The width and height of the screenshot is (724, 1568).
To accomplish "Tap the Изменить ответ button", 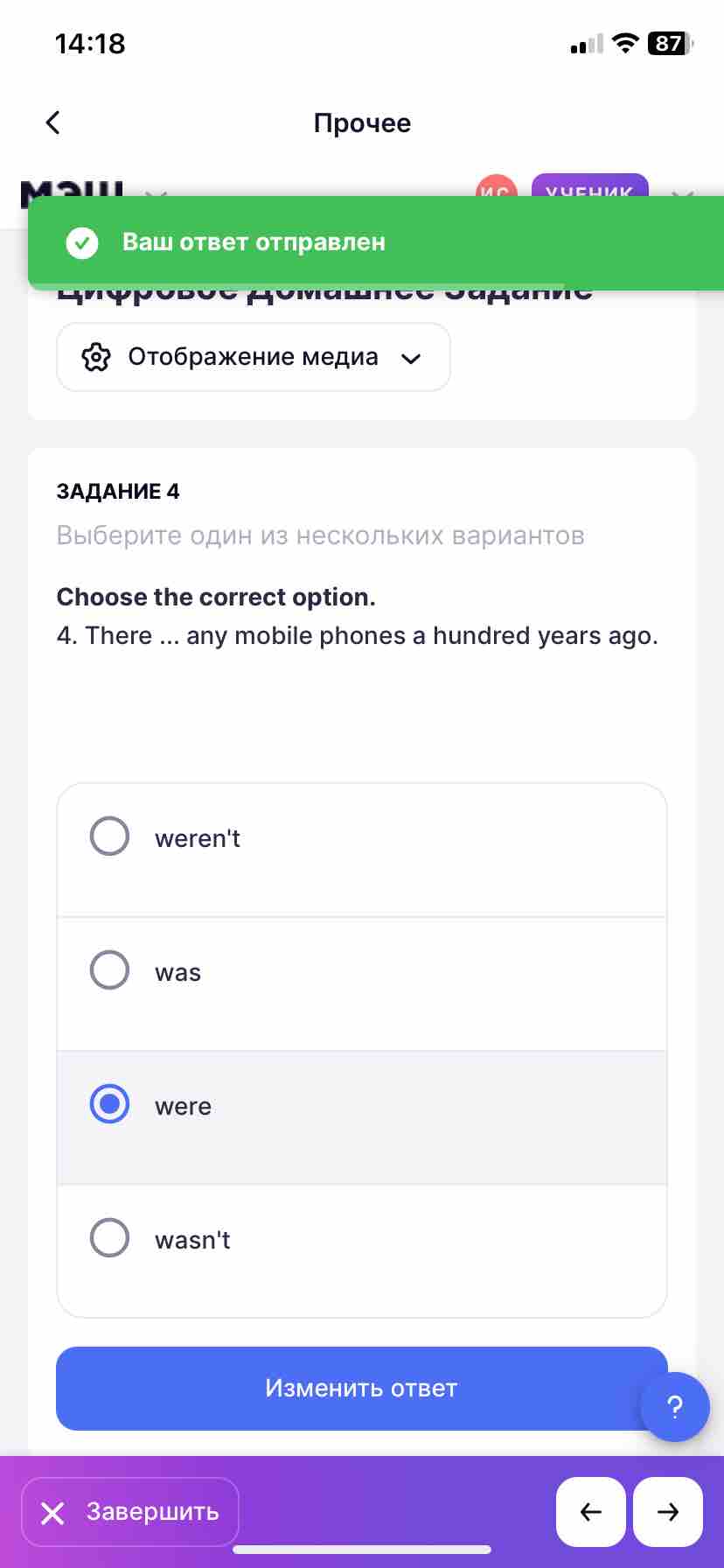I will point(362,1389).
